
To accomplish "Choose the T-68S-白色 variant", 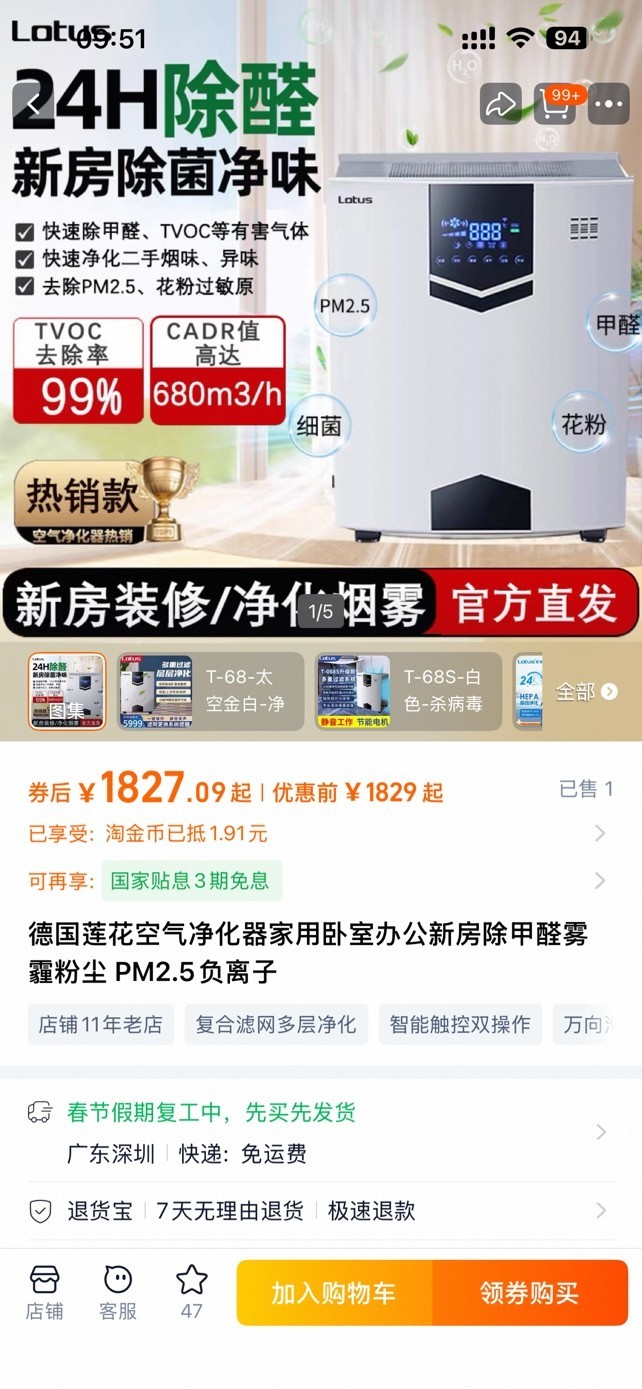I will [407, 691].
